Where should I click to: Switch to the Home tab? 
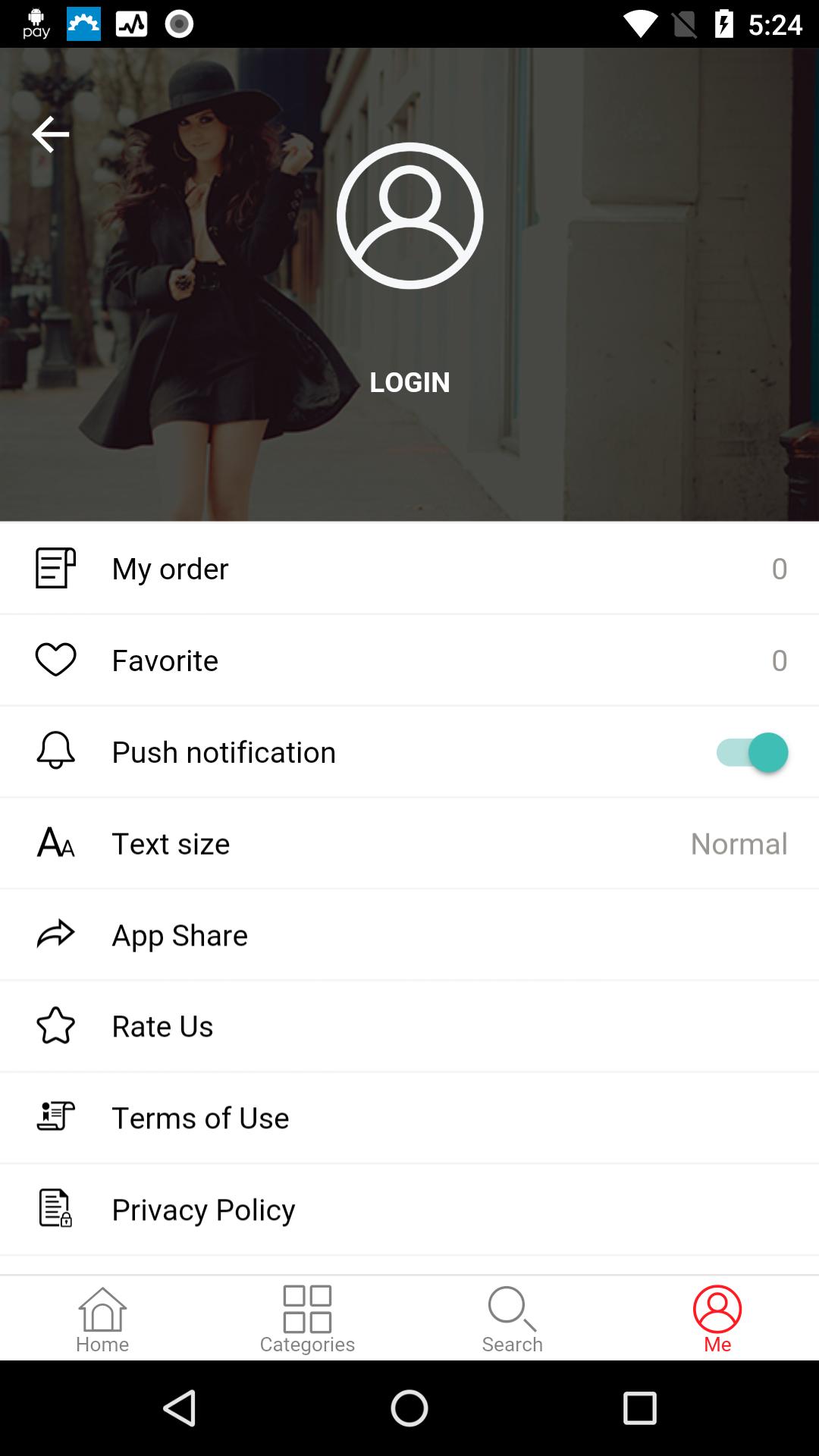[x=102, y=1319]
